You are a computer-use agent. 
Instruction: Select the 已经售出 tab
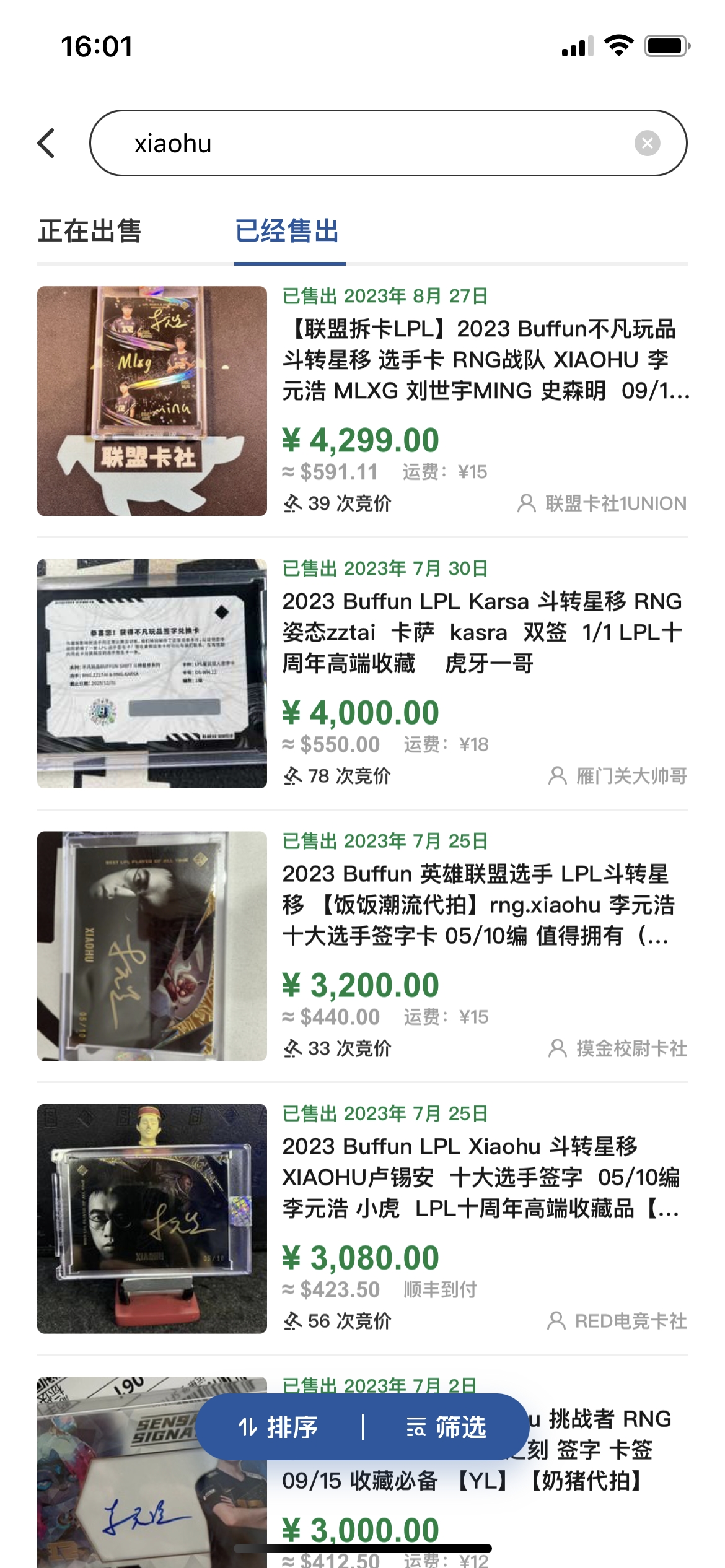(288, 232)
